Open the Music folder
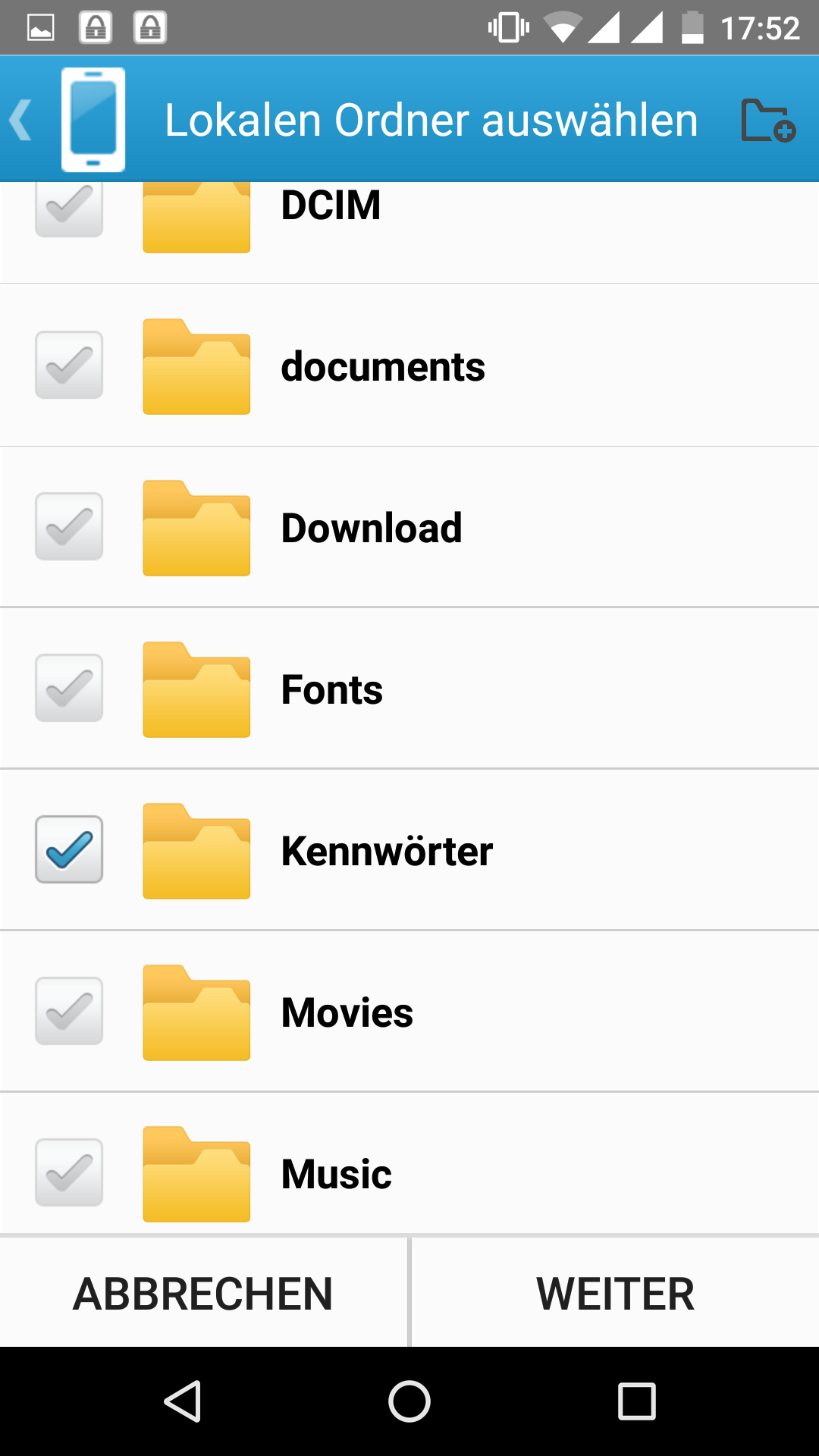The width and height of the screenshot is (819, 1456). [x=409, y=1164]
